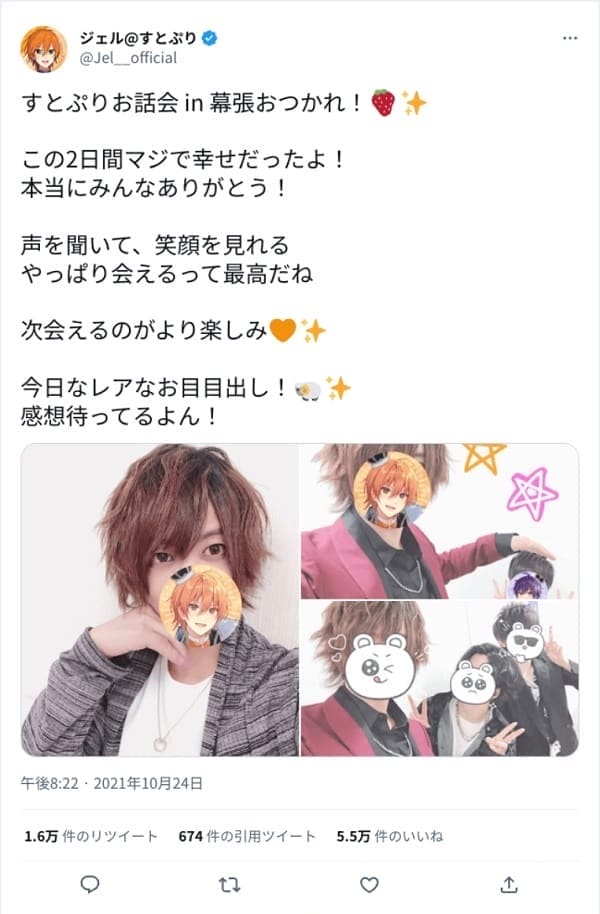The width and height of the screenshot is (600, 914).
Task: View the 674 quote tweets
Action: coord(246,836)
